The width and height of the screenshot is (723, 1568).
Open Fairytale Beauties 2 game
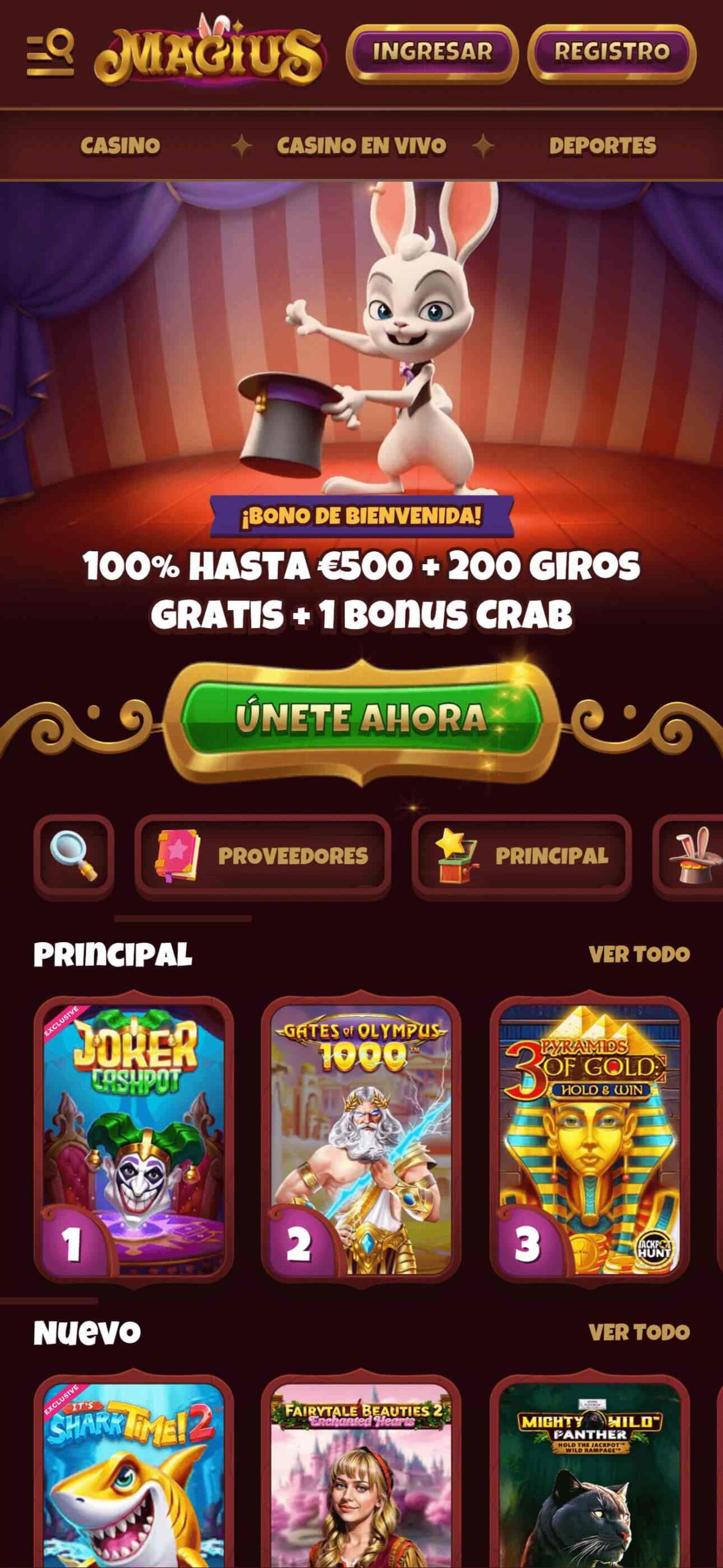pos(361,1471)
